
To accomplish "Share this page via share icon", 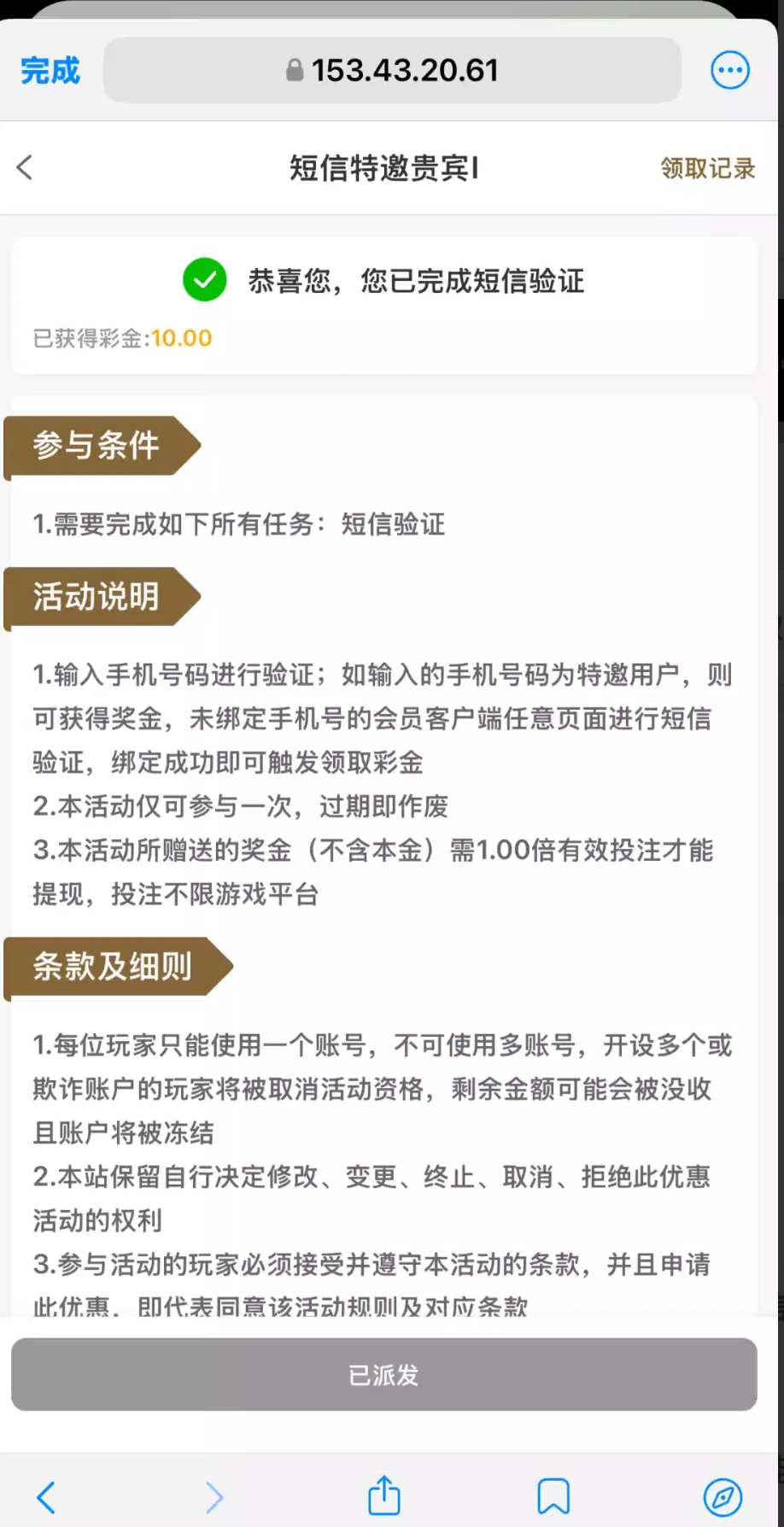I will (x=383, y=1495).
